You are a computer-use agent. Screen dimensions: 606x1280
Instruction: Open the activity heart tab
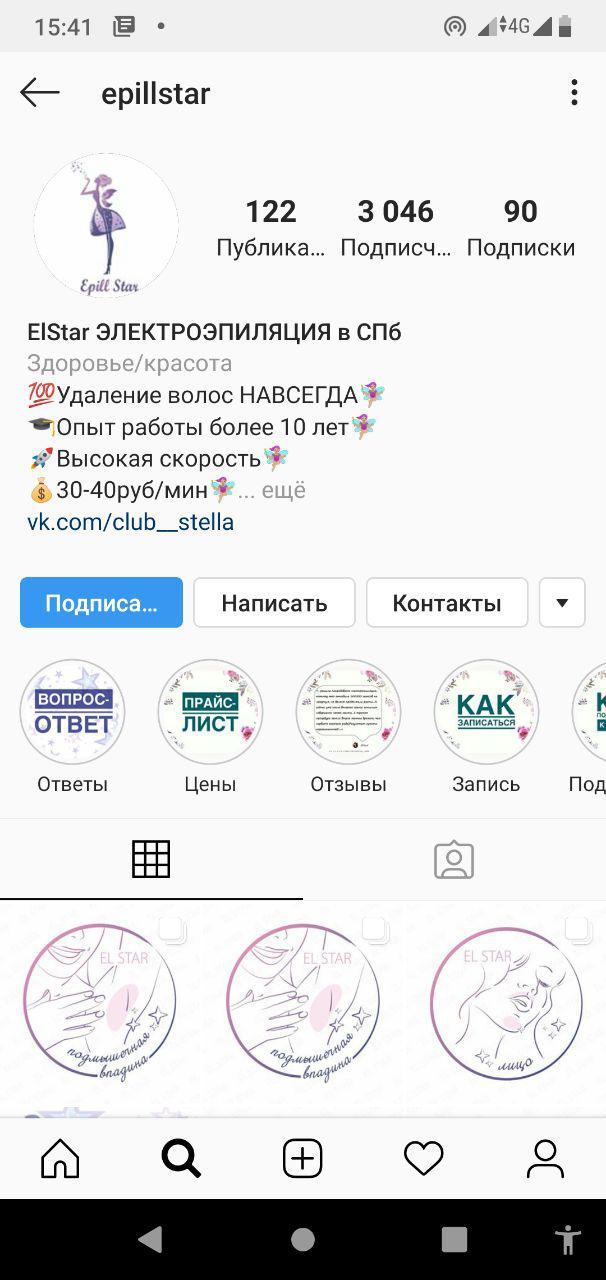pos(423,1158)
